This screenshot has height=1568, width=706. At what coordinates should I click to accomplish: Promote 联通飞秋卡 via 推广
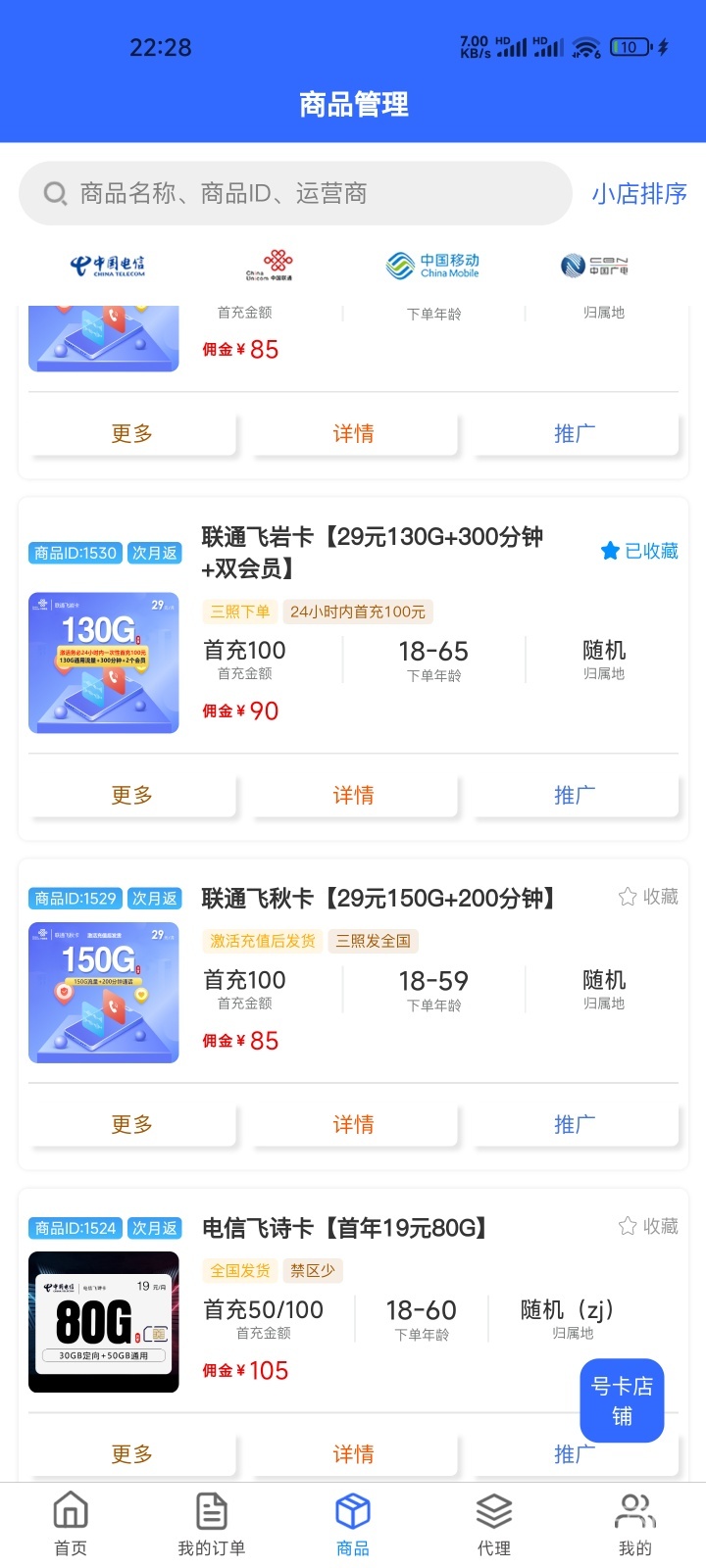[575, 1124]
